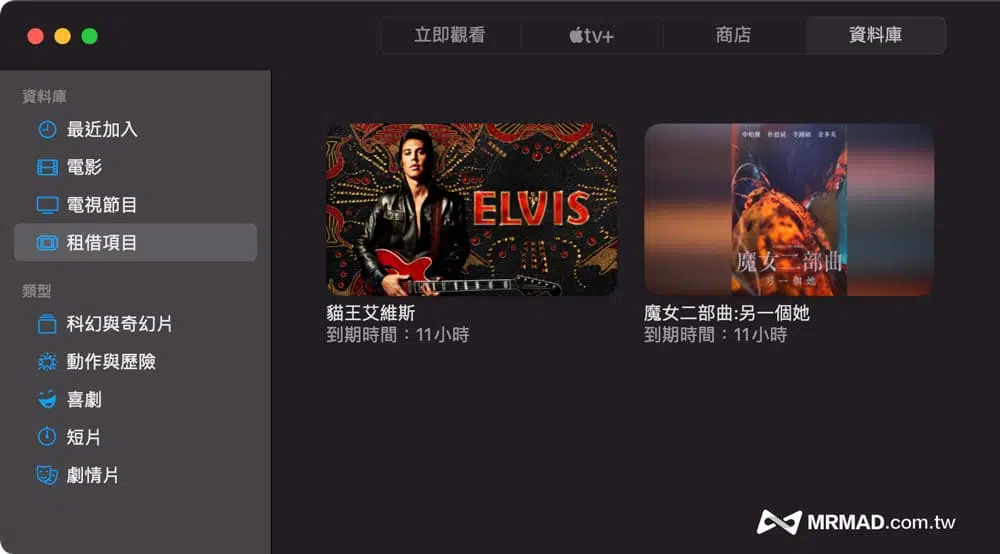Open 電視節目 in the sidebar
1000x554 pixels.
101,205
